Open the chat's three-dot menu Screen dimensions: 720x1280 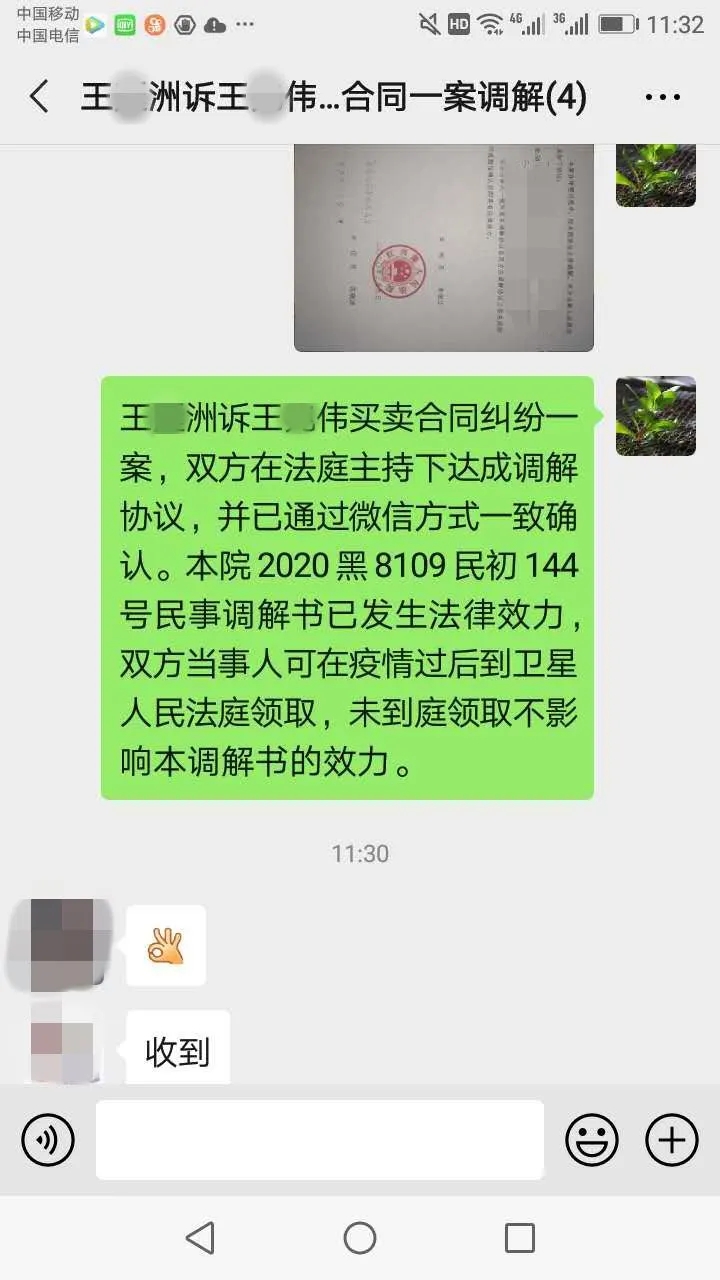pyautogui.click(x=662, y=97)
